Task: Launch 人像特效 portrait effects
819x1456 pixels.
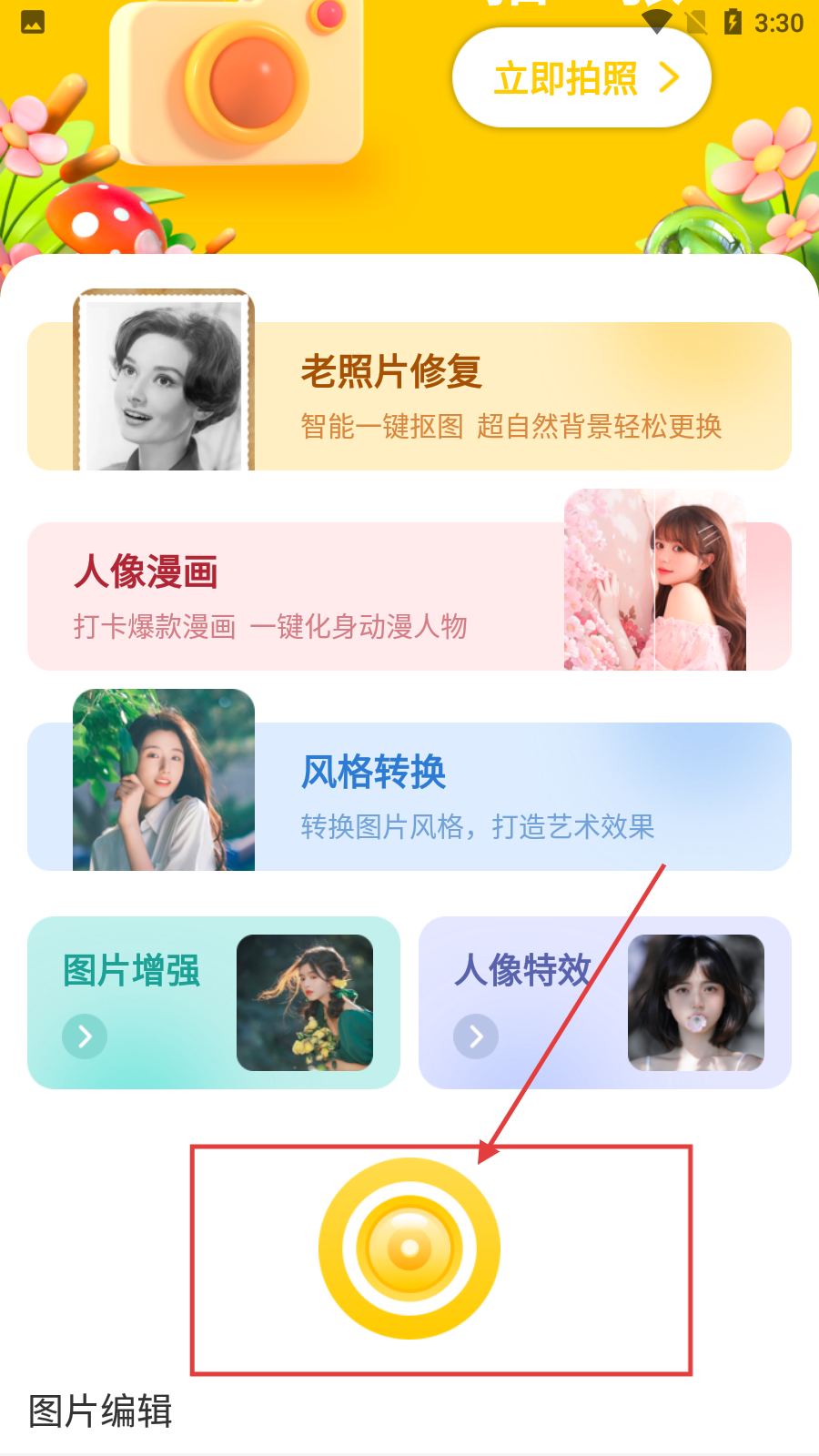Action: (x=604, y=1002)
